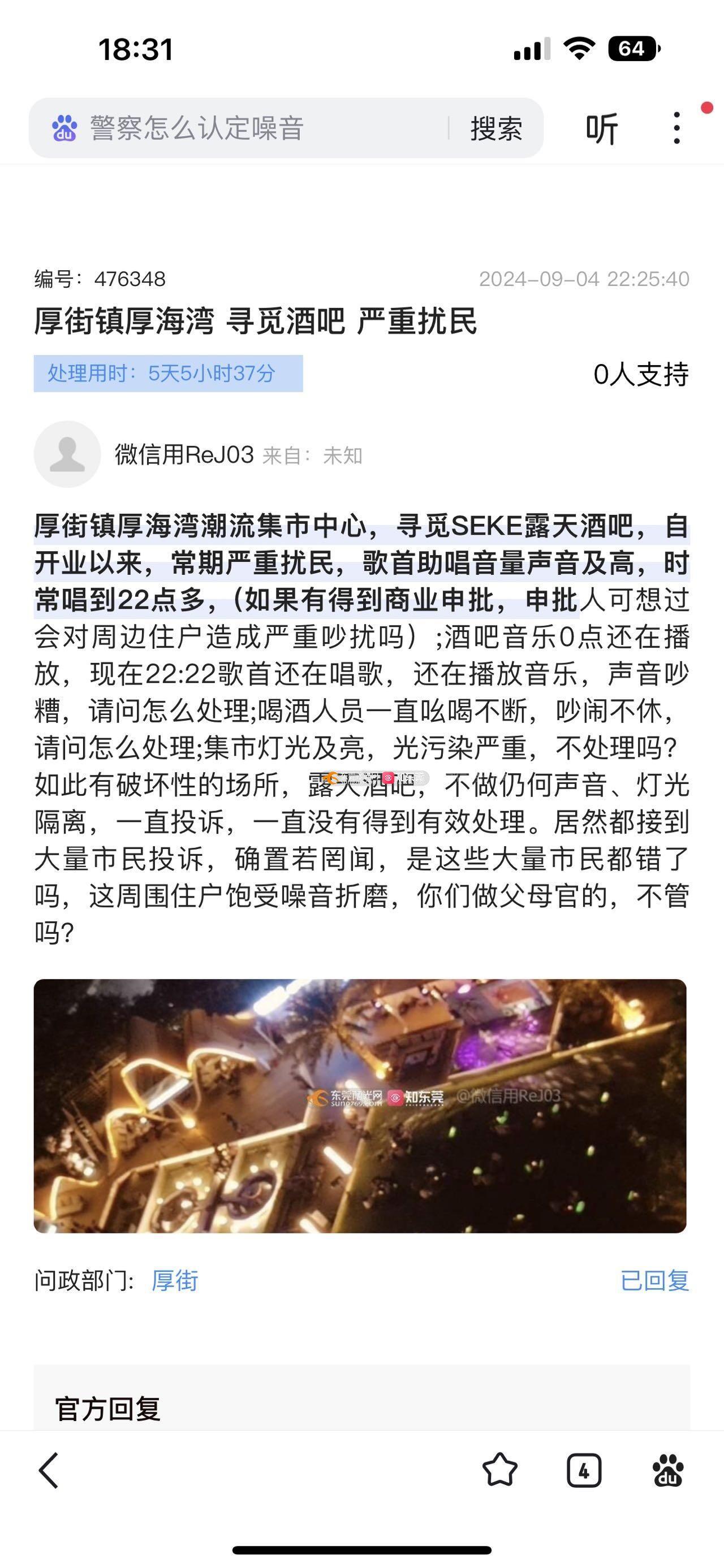Open the bar photo thumbnail
The image size is (724, 1568).
[360, 1106]
